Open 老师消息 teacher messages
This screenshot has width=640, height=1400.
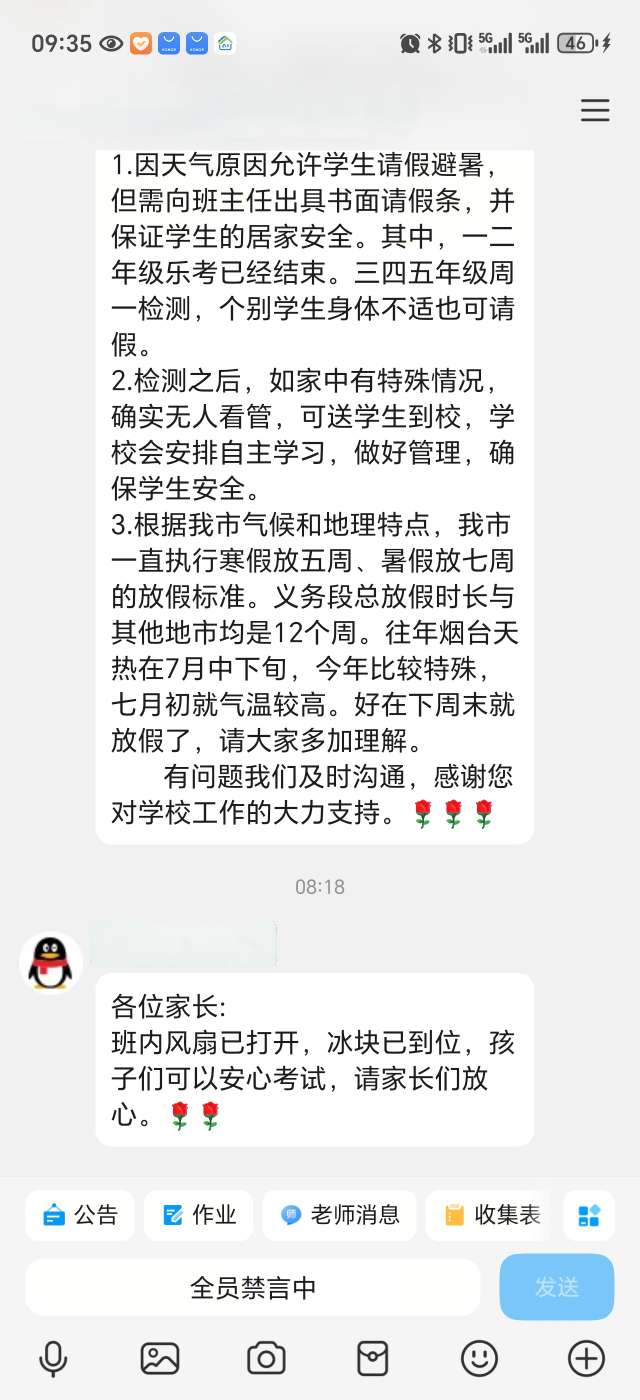pyautogui.click(x=340, y=1215)
